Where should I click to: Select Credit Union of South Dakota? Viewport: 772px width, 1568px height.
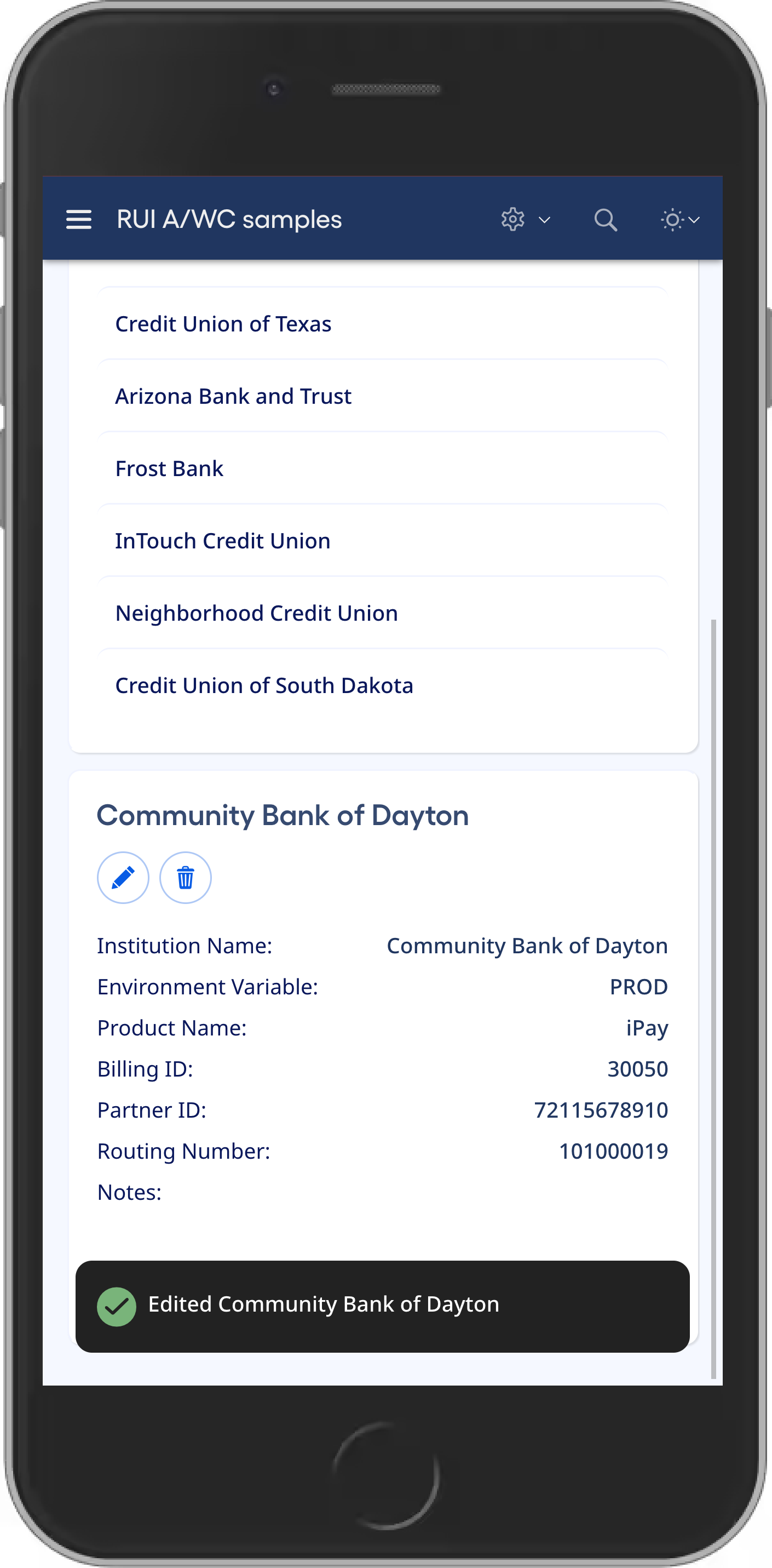coord(264,686)
